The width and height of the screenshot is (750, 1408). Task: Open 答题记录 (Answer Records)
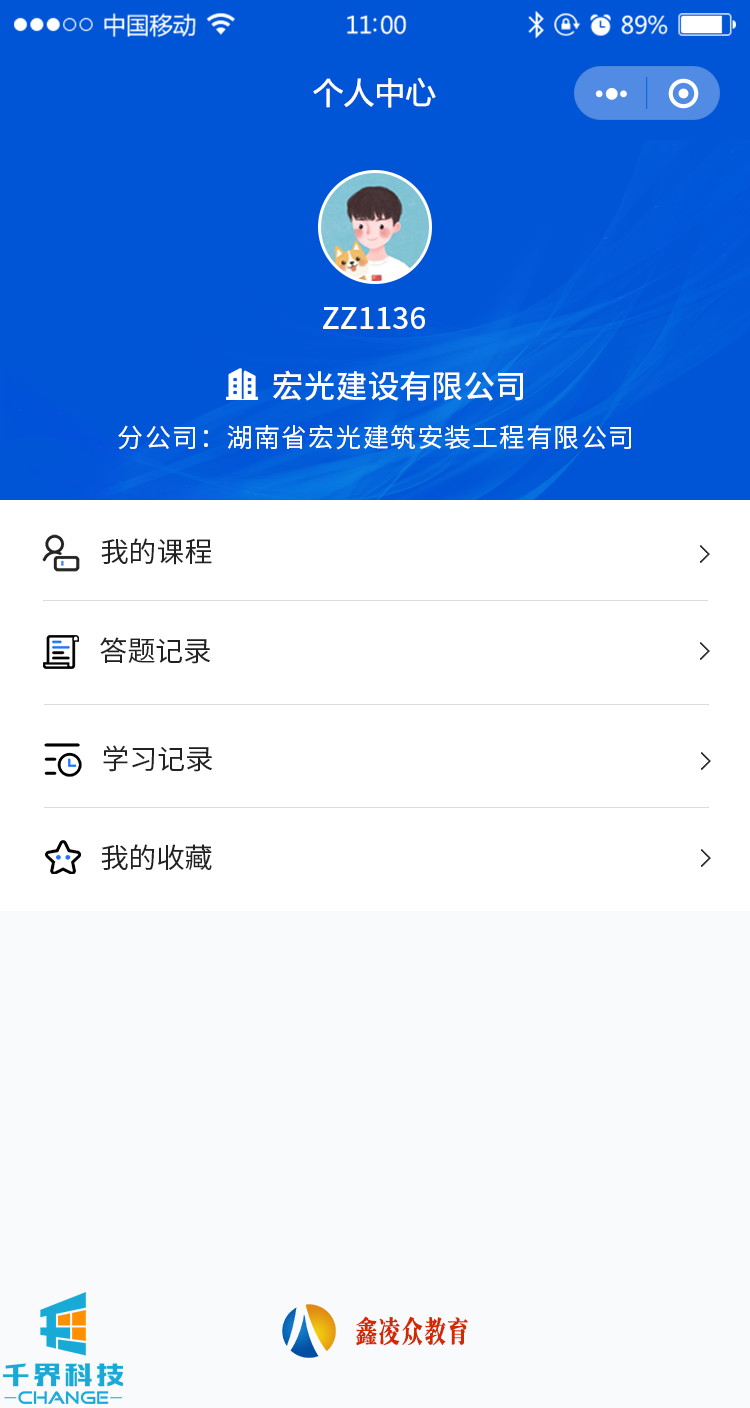click(x=375, y=652)
